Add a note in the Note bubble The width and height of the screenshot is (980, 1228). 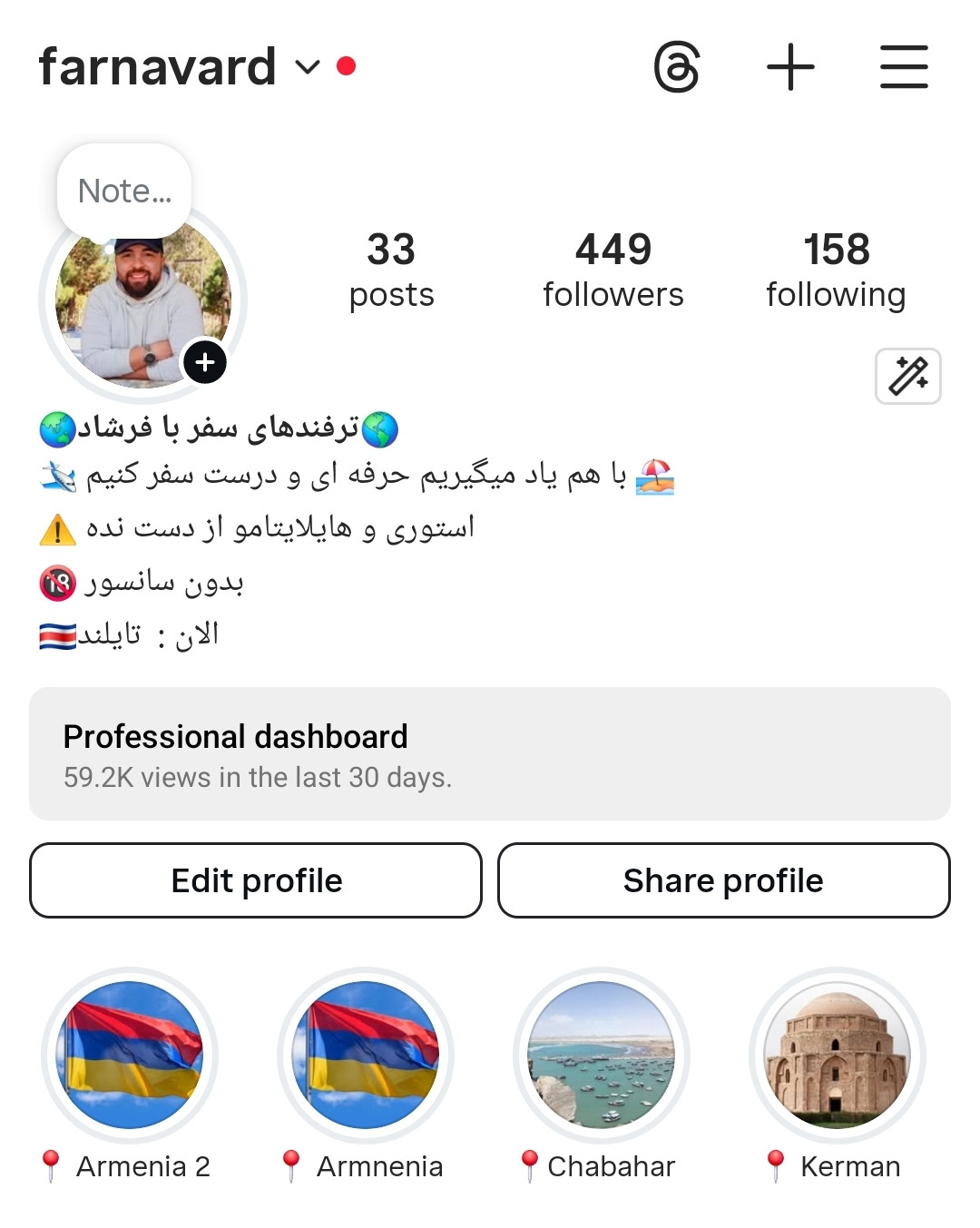click(124, 192)
